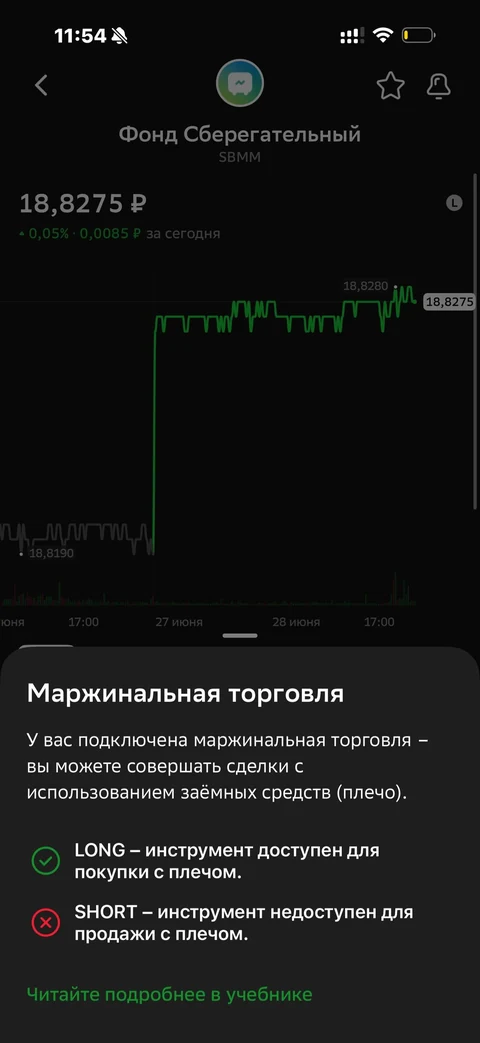Add fund to favorites with star
The width and height of the screenshot is (480, 1043).
point(390,85)
